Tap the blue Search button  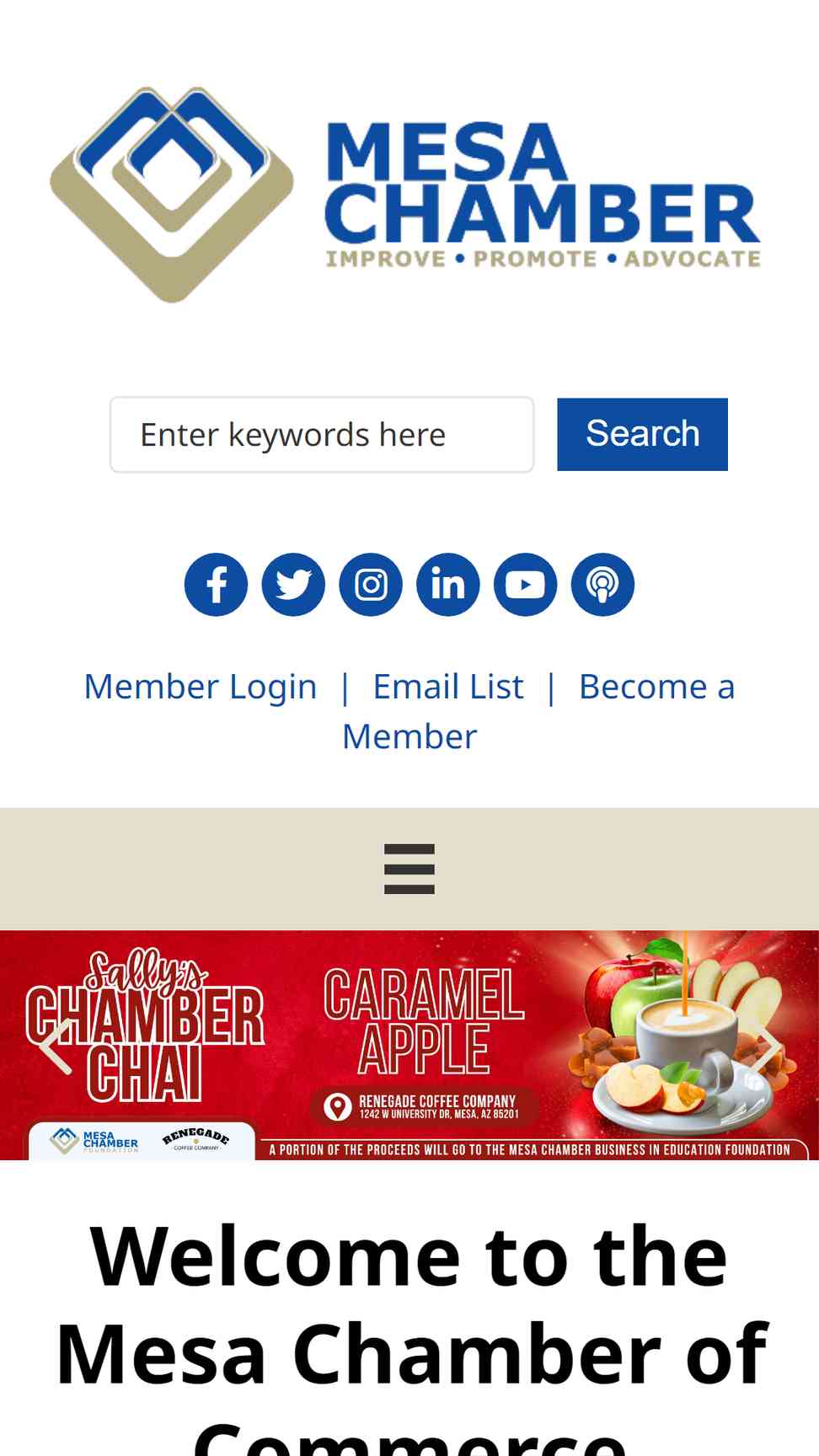click(x=642, y=435)
